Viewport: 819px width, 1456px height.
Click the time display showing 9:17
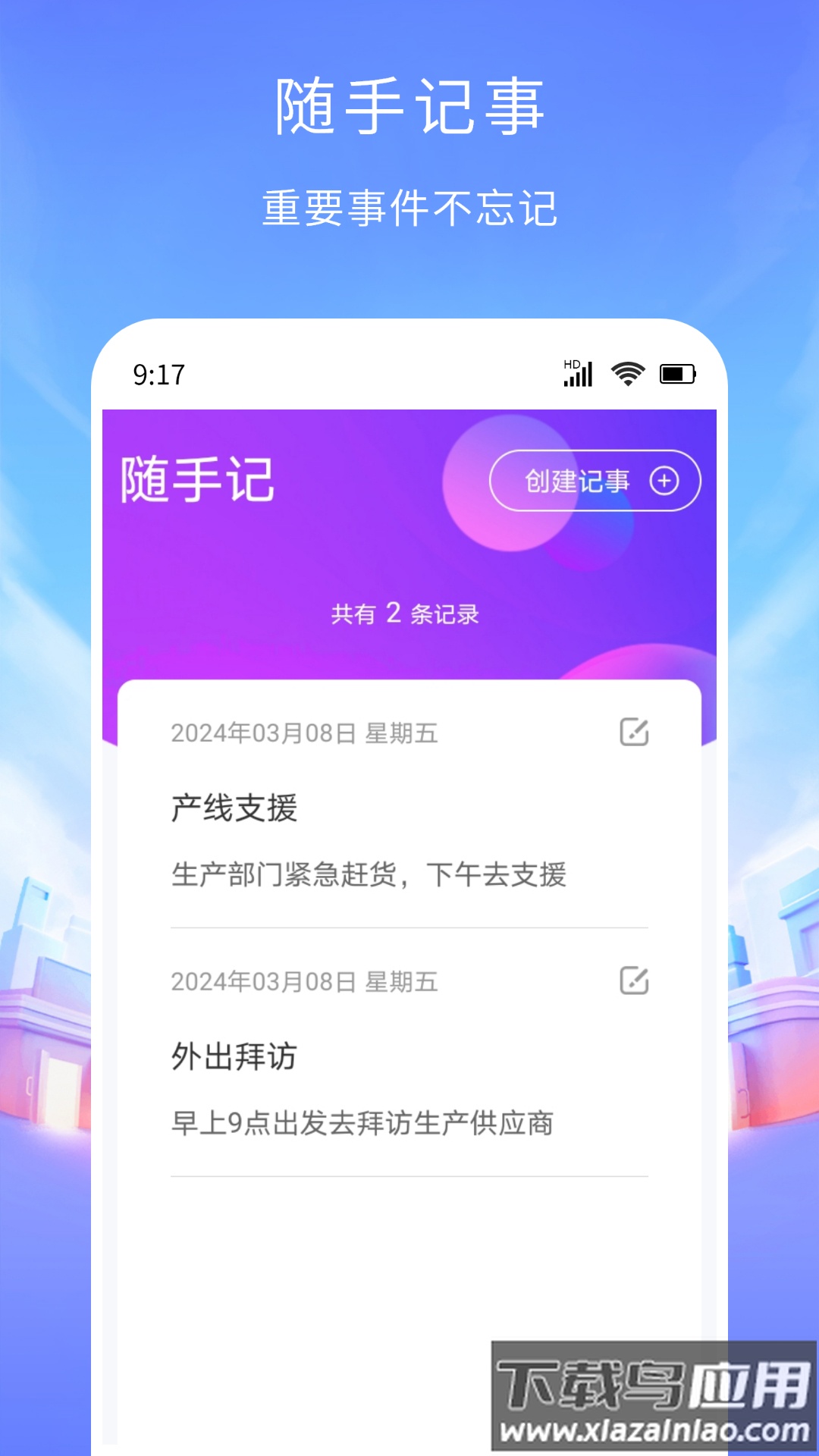158,372
